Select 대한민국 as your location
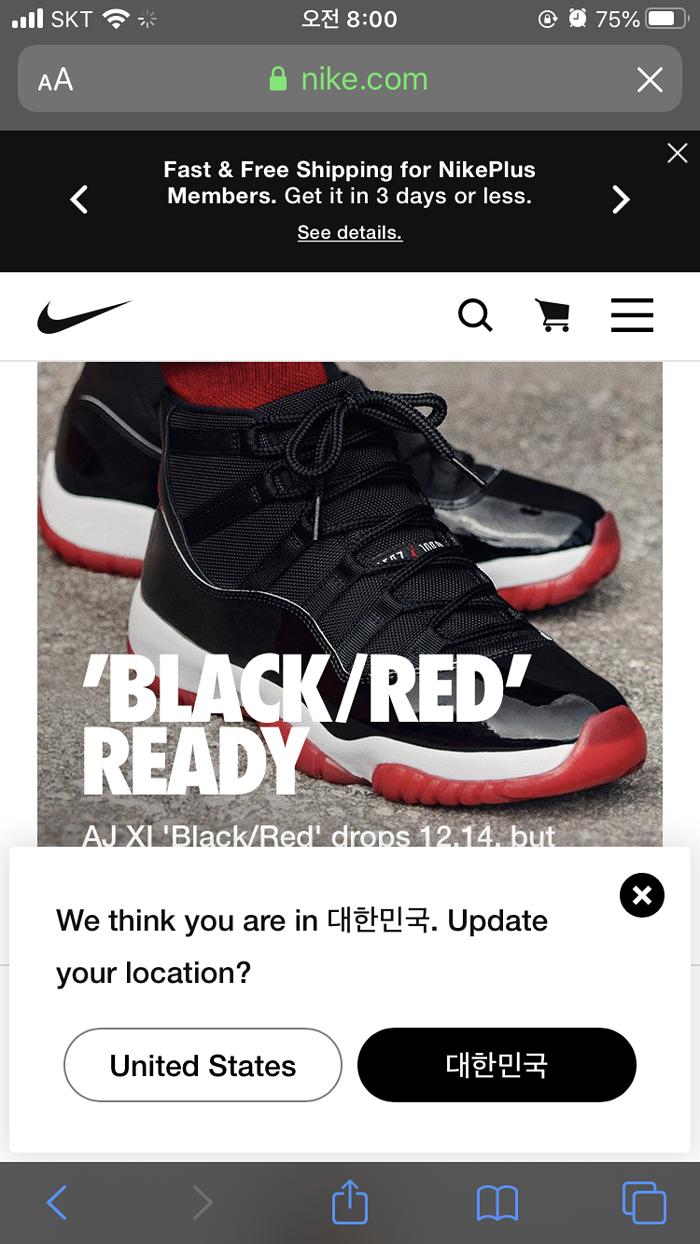Viewport: 700px width, 1244px height. (496, 1065)
